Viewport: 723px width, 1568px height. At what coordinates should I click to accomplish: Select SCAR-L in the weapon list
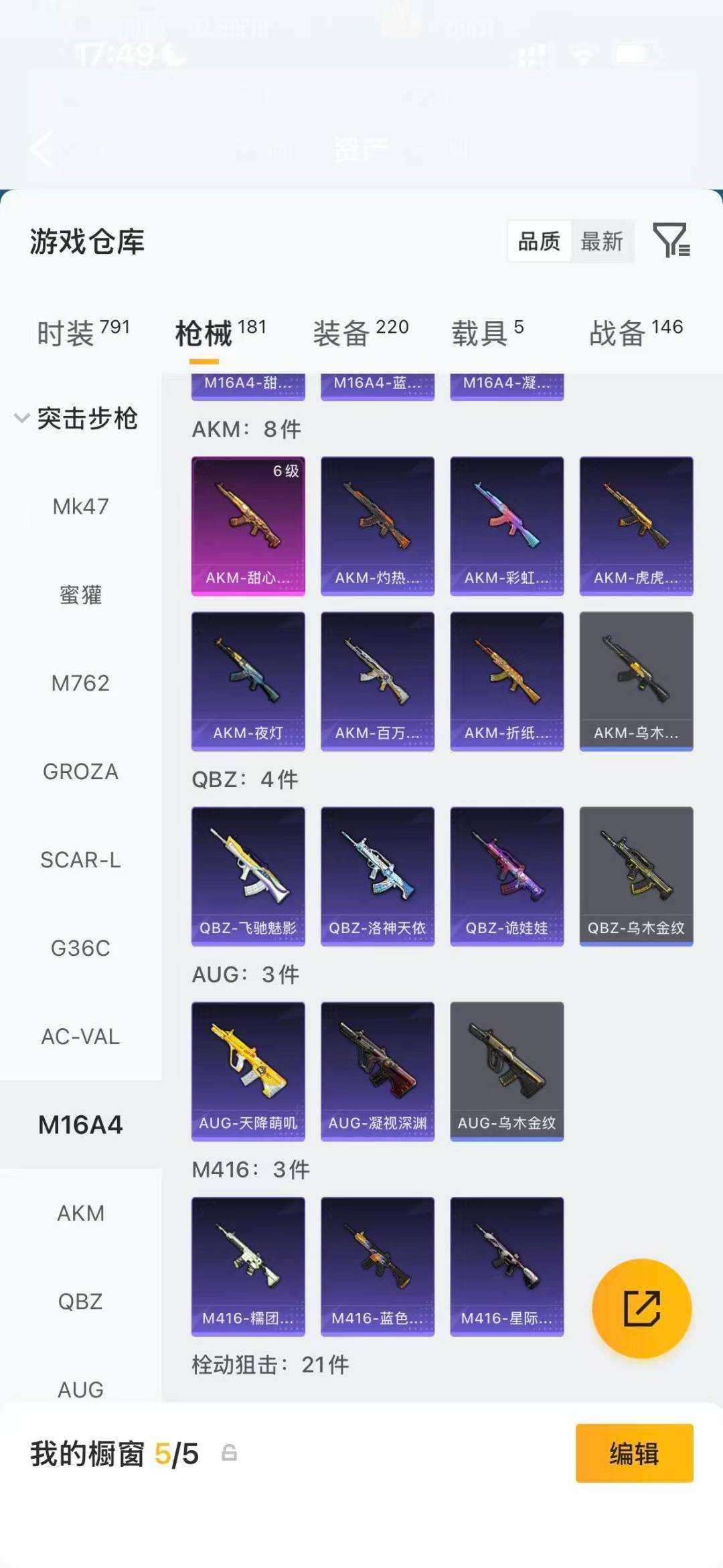pyautogui.click(x=80, y=860)
